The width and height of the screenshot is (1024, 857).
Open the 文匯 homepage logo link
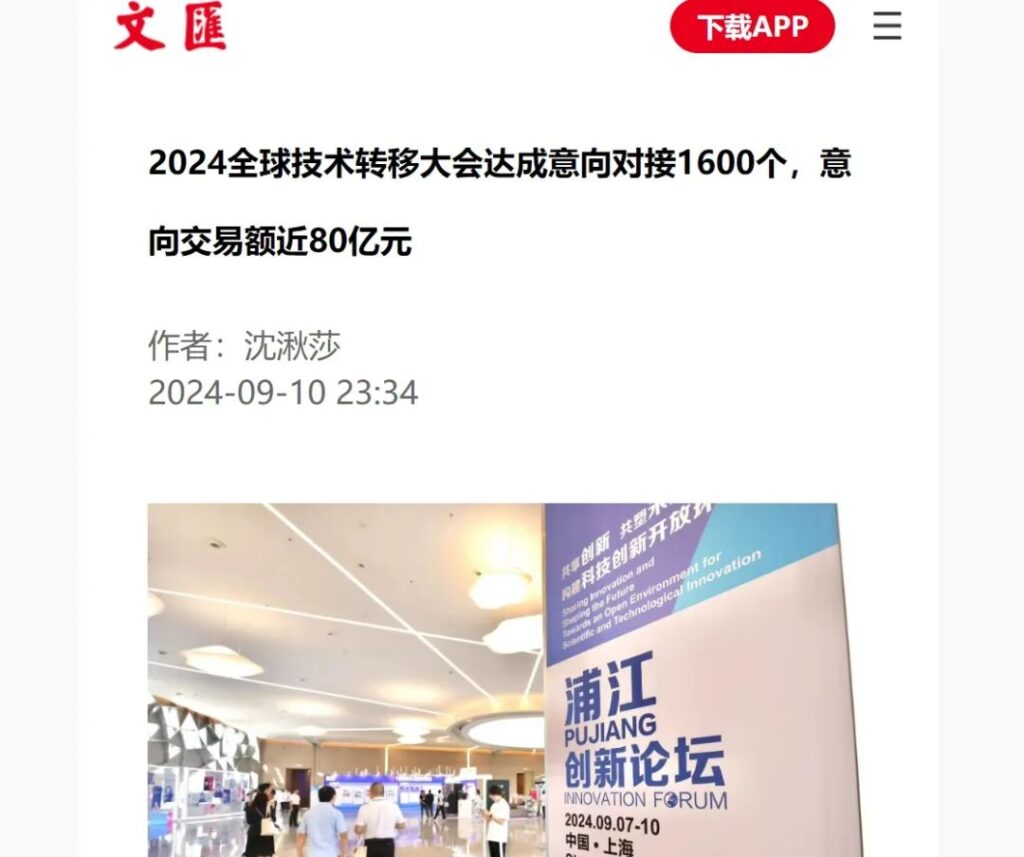[170, 26]
